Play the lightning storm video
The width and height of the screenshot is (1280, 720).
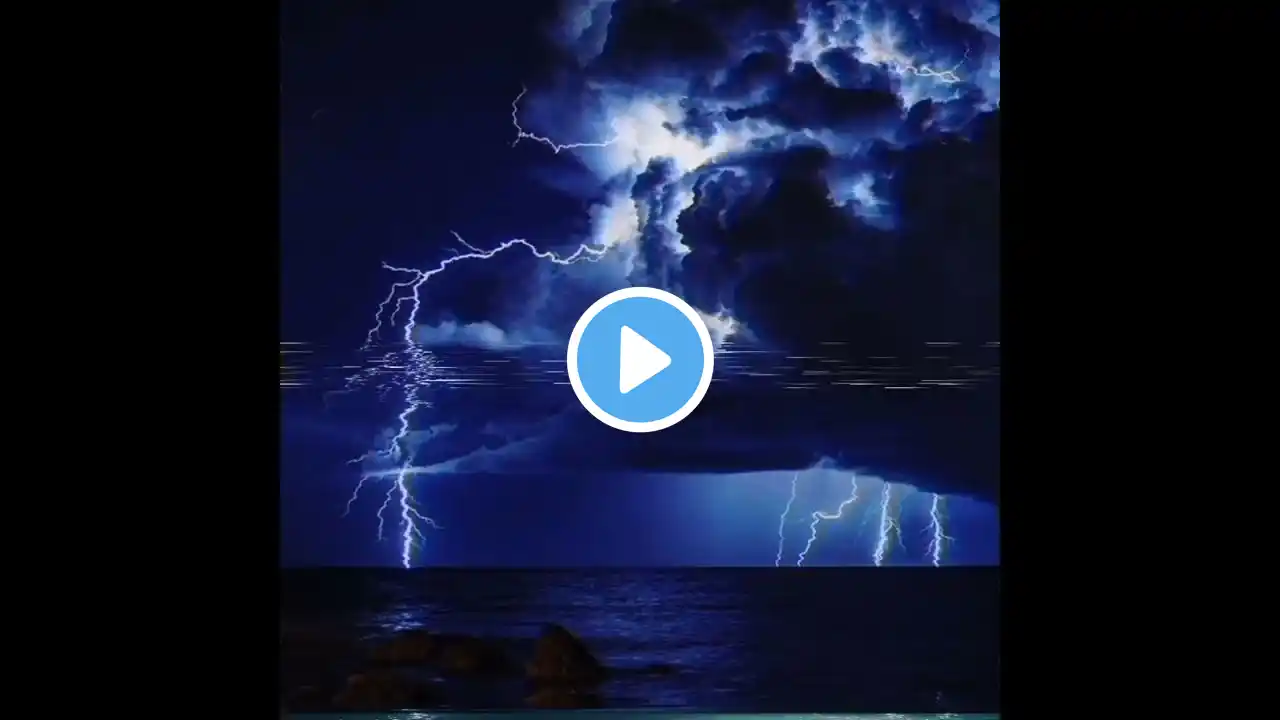(640, 360)
